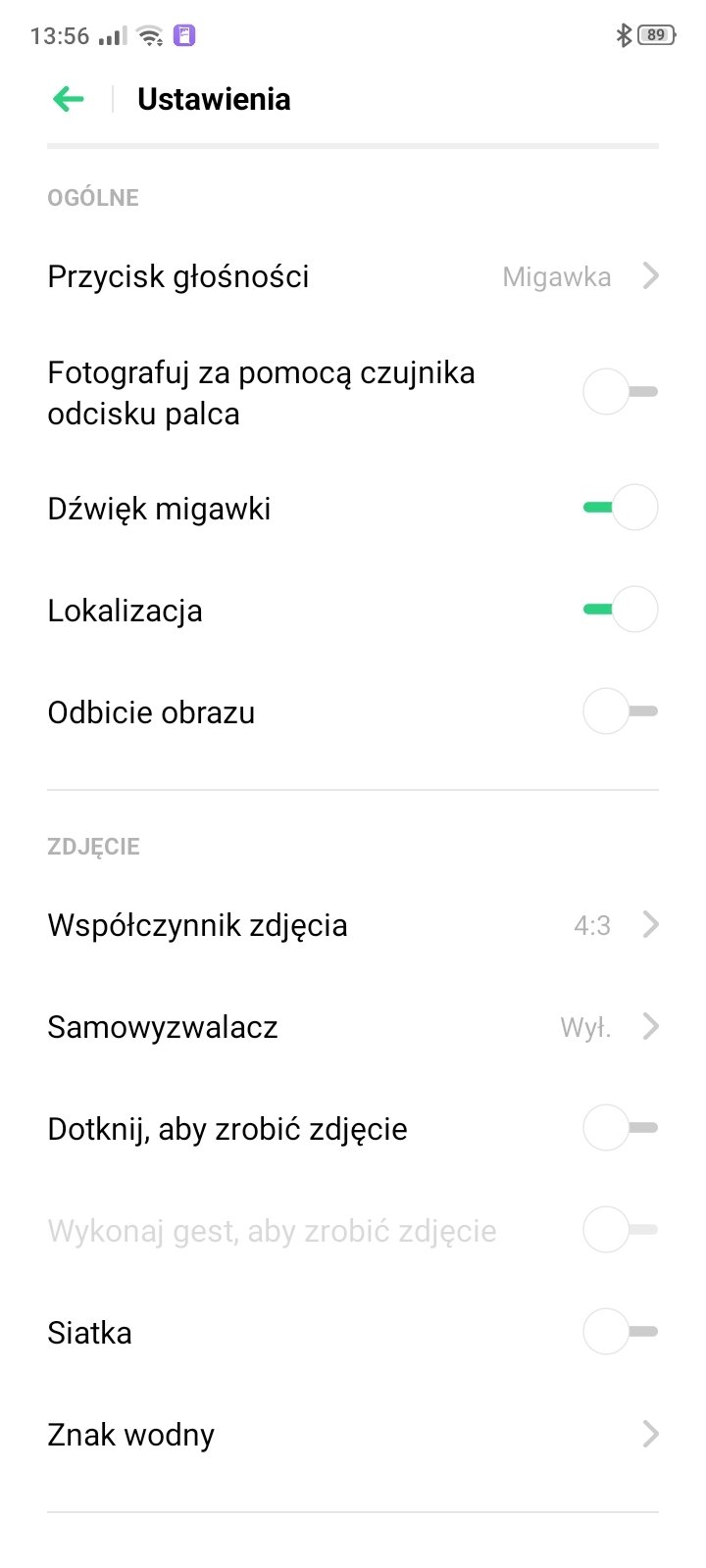Open Znak wodny settings
This screenshot has height=1568, width=706.
click(x=353, y=1435)
